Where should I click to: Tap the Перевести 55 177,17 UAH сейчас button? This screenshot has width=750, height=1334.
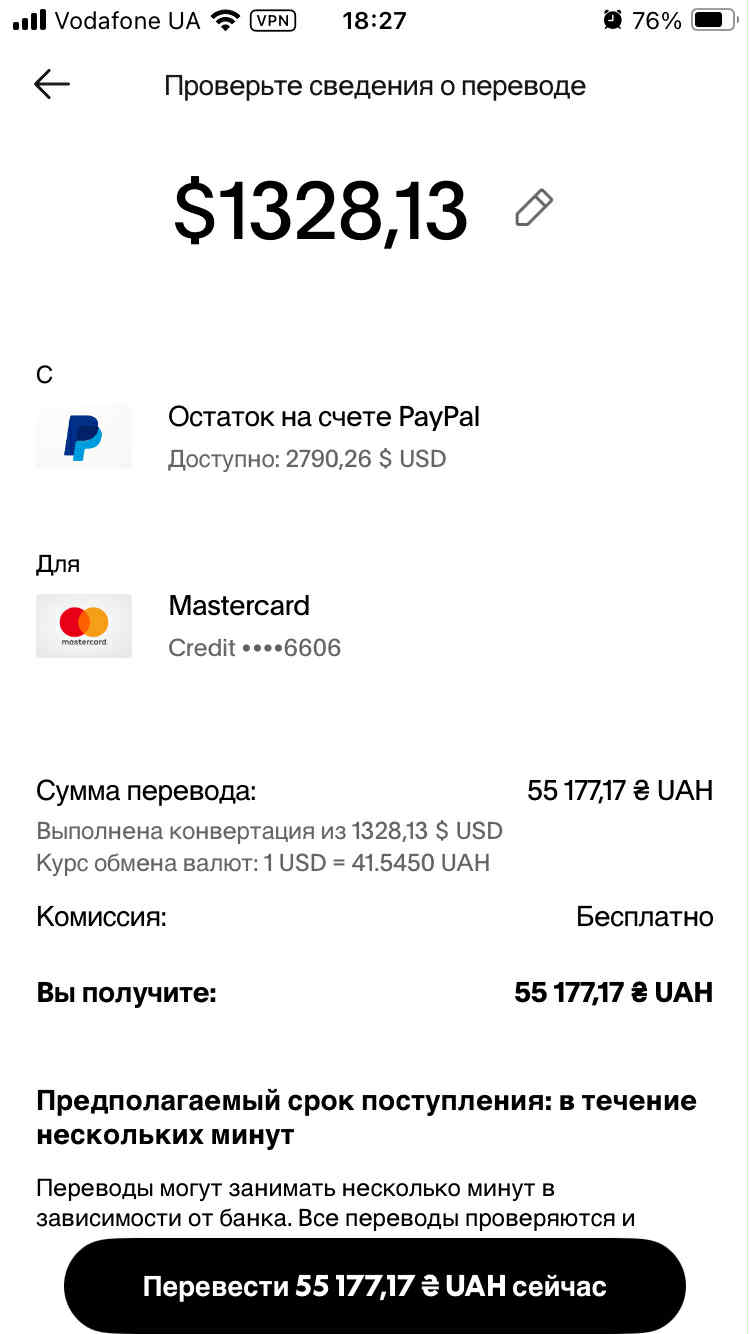[x=375, y=1285]
